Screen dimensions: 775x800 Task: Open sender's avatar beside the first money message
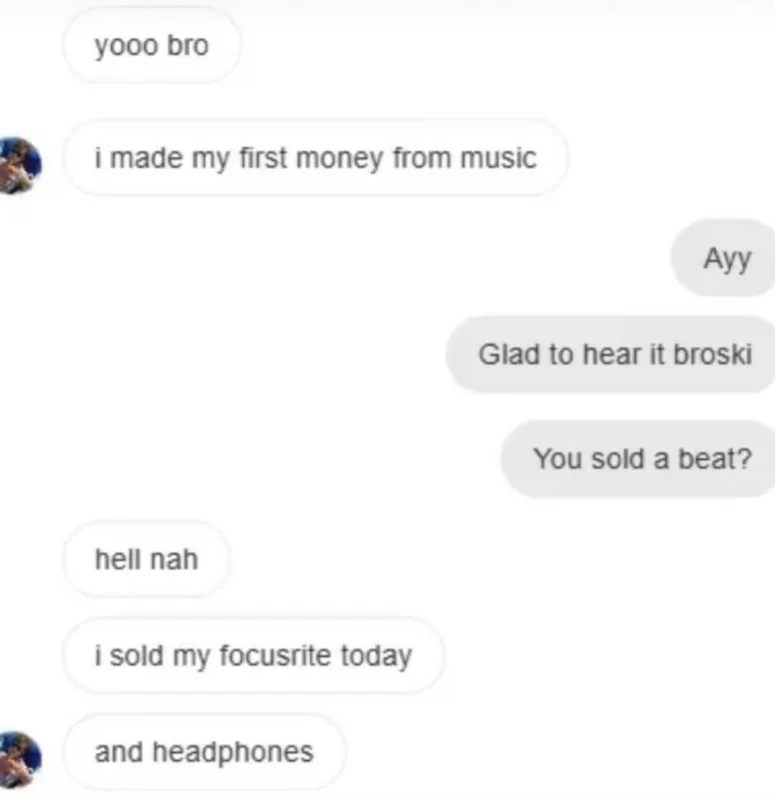click(x=19, y=162)
